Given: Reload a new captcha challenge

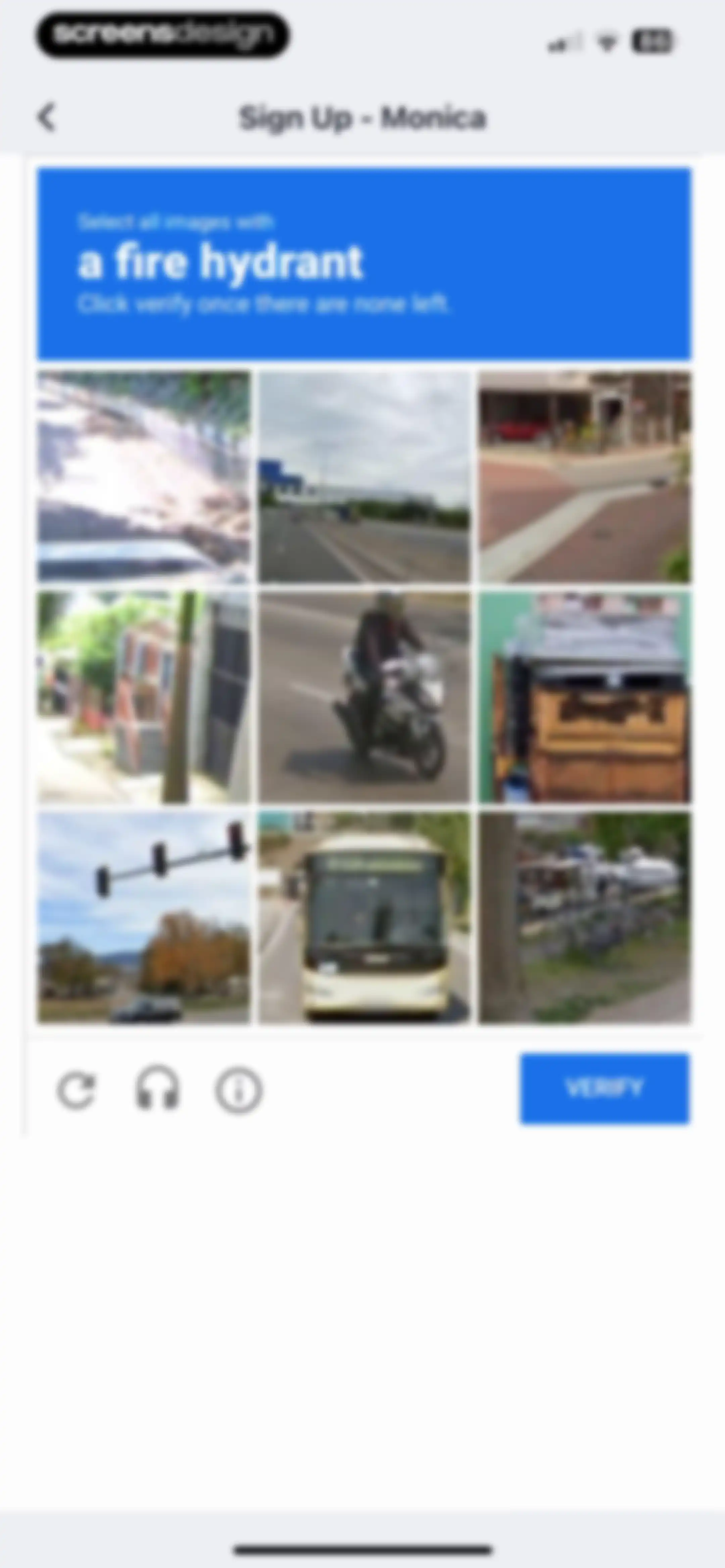Looking at the screenshot, I should pos(77,1090).
